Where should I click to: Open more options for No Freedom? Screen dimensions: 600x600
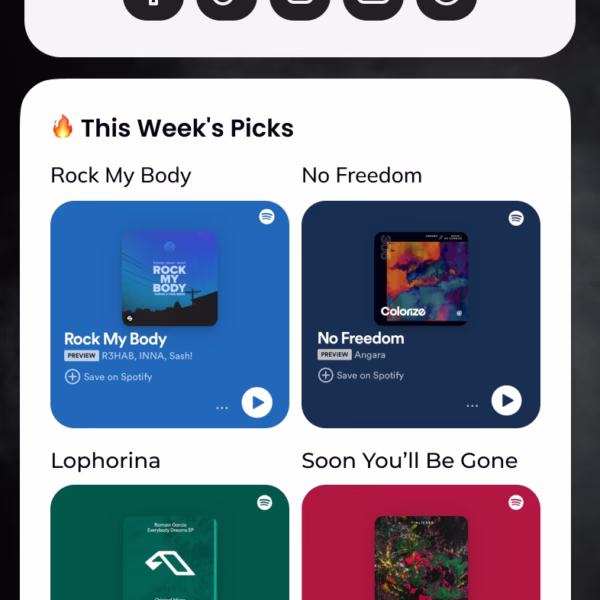click(x=472, y=406)
